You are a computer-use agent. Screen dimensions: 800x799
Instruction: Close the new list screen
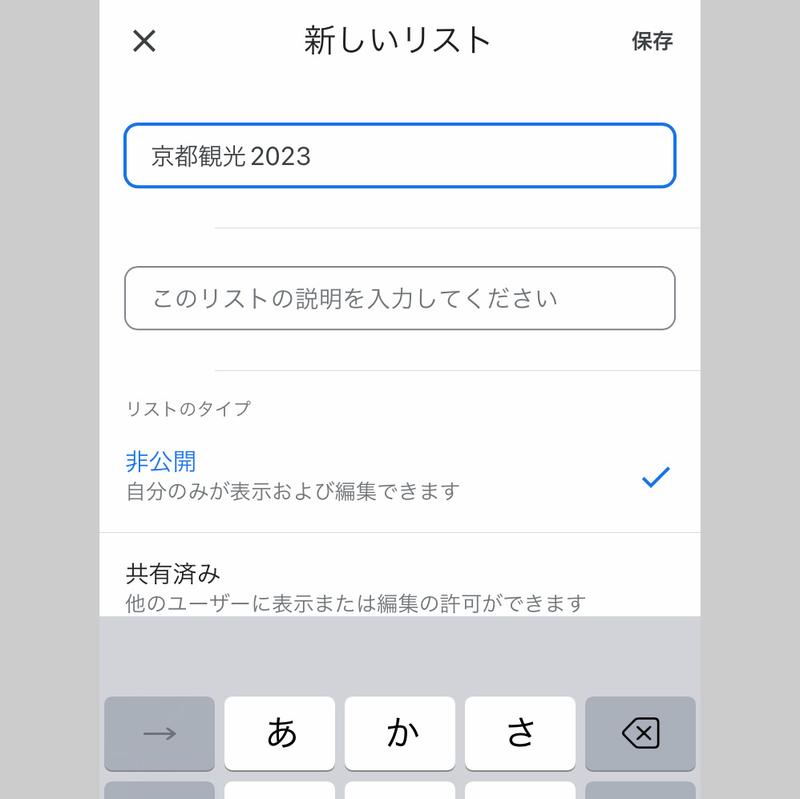[145, 41]
